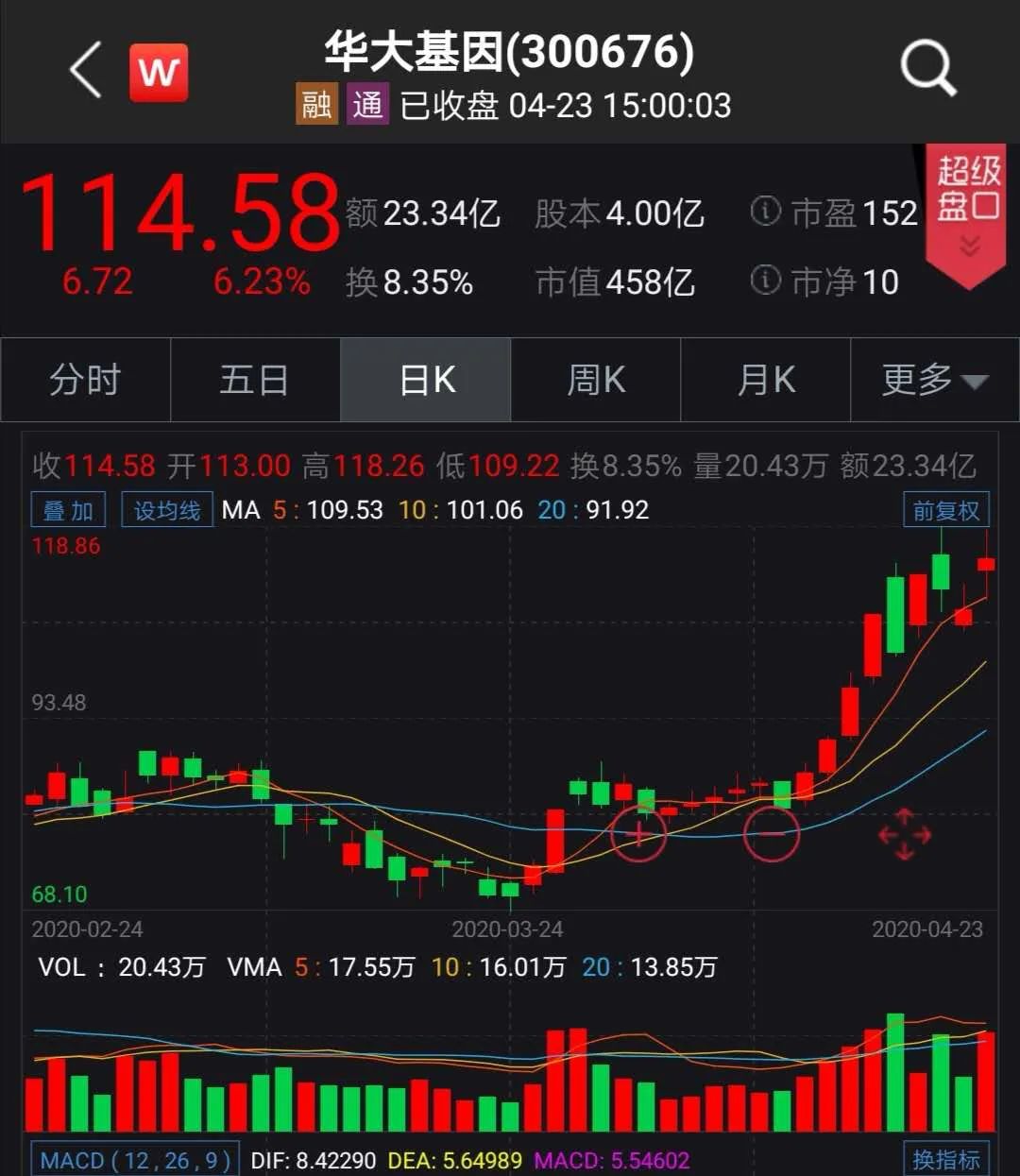
Task: Change the 前复权 price adjustment option
Action: tap(945, 510)
